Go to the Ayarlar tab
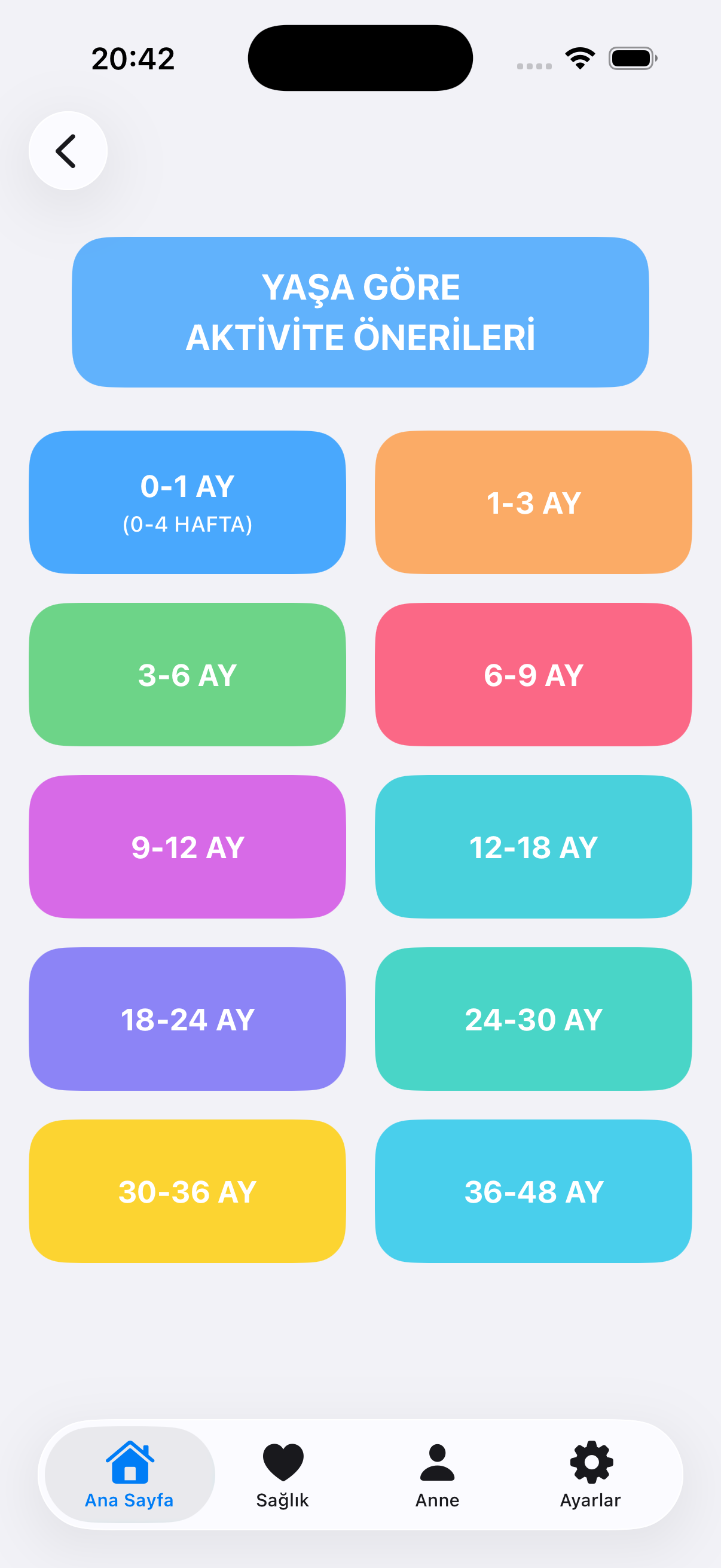The height and width of the screenshot is (1568, 721). (x=590, y=1474)
